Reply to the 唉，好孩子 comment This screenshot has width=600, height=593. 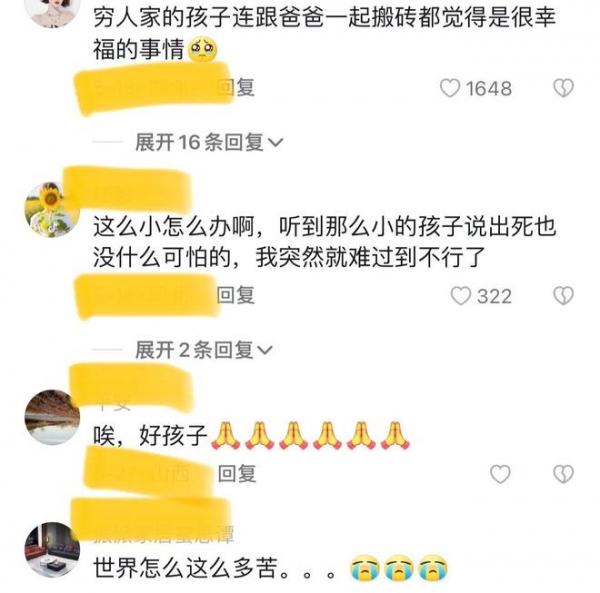(237, 473)
